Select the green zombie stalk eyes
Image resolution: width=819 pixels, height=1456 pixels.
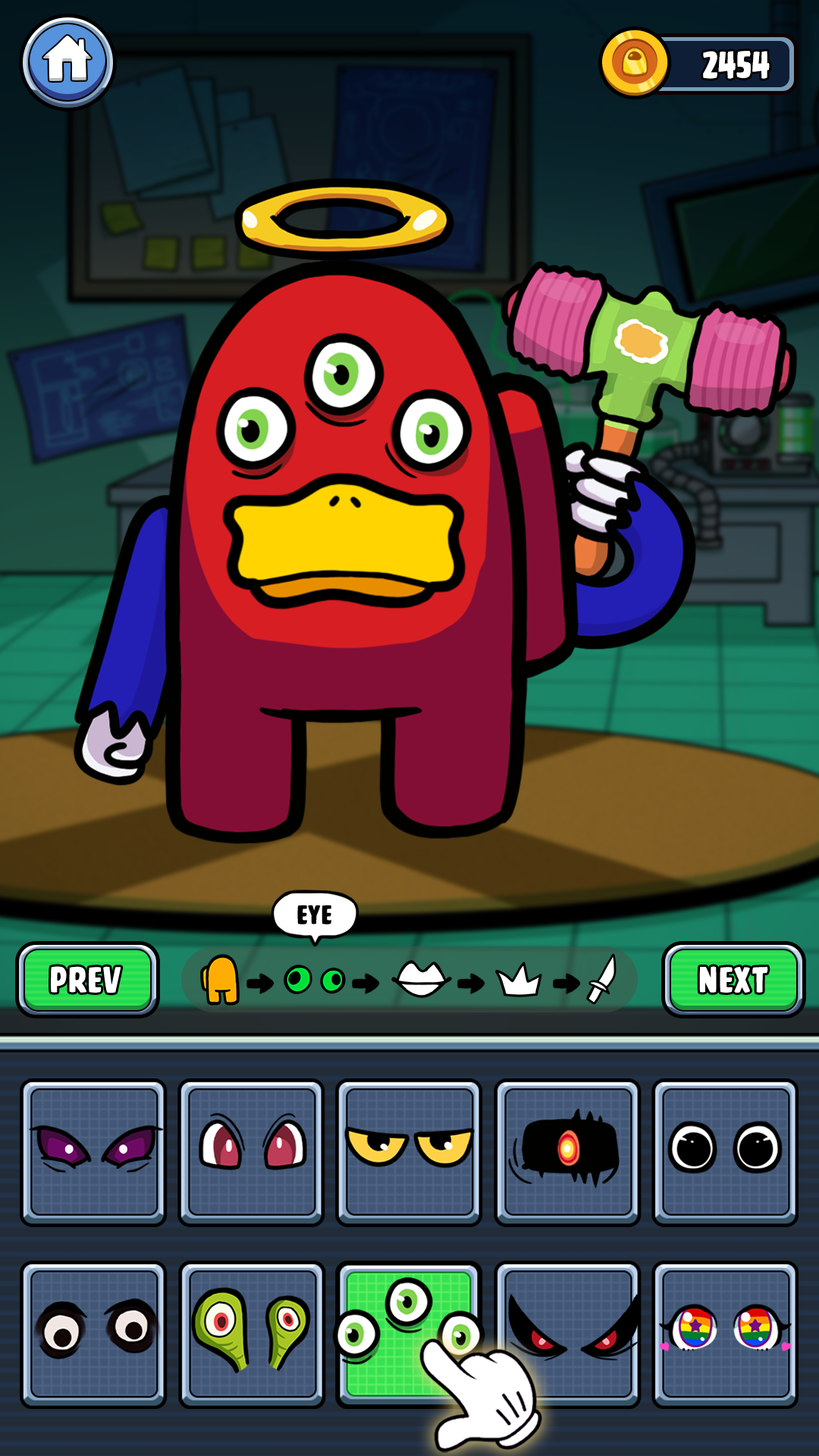(x=251, y=1334)
